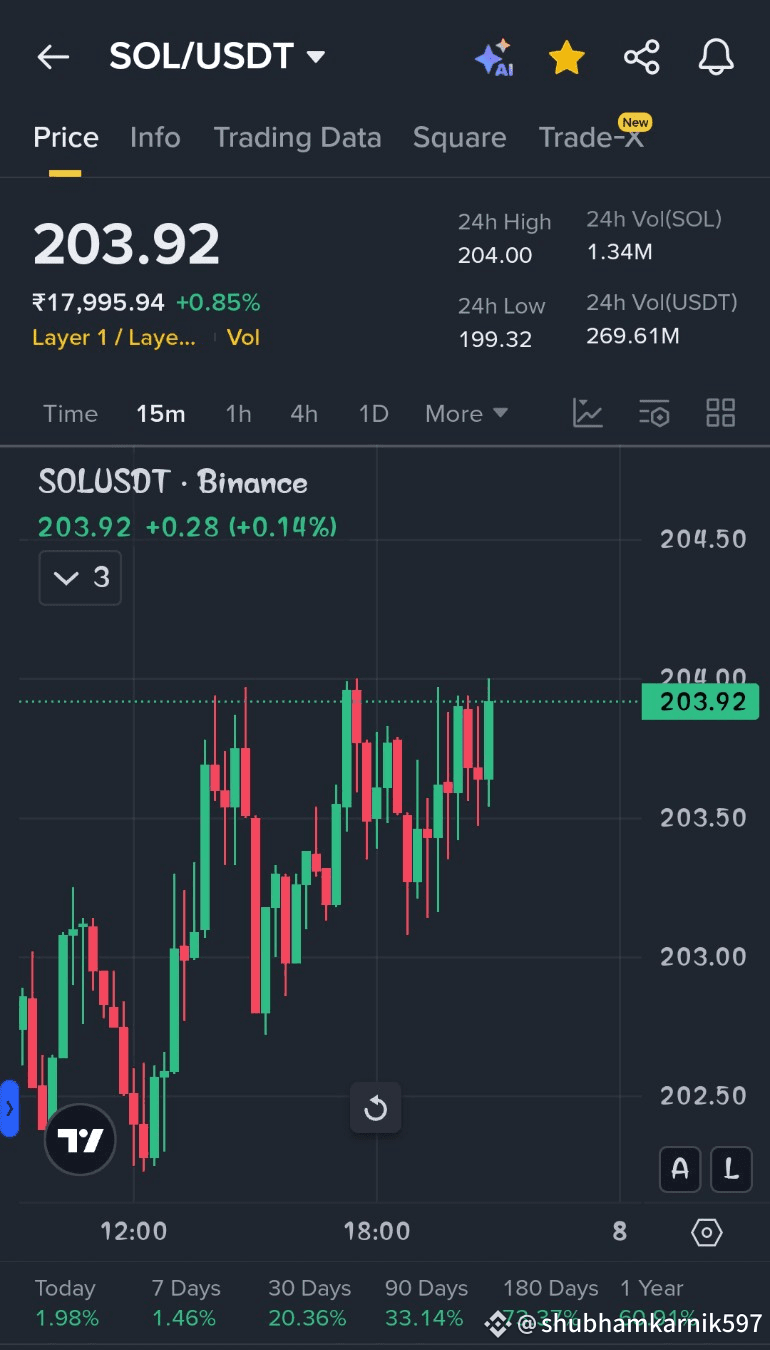Open the AI analysis sparkle icon
The height and width of the screenshot is (1350, 770).
[x=494, y=58]
